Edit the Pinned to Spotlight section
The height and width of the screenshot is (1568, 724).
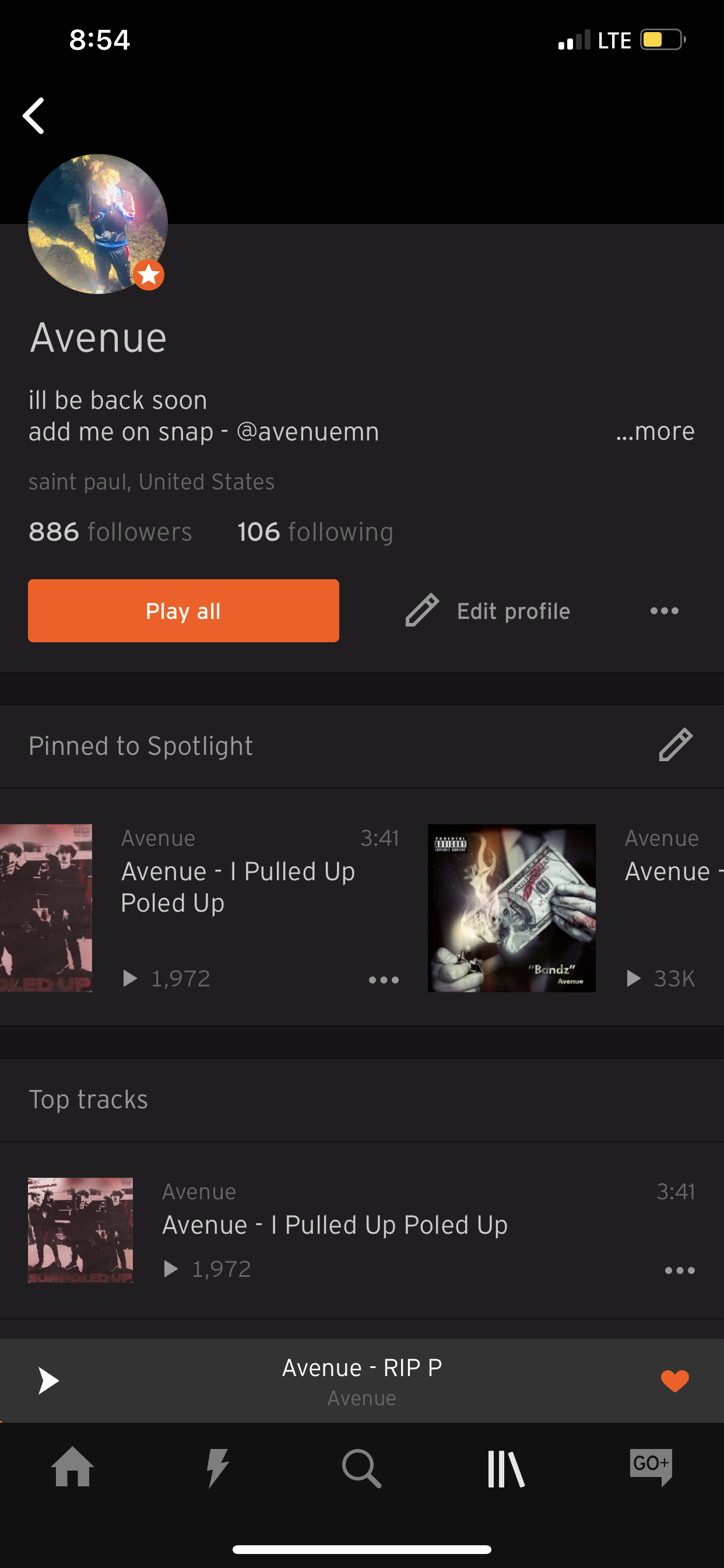(676, 745)
